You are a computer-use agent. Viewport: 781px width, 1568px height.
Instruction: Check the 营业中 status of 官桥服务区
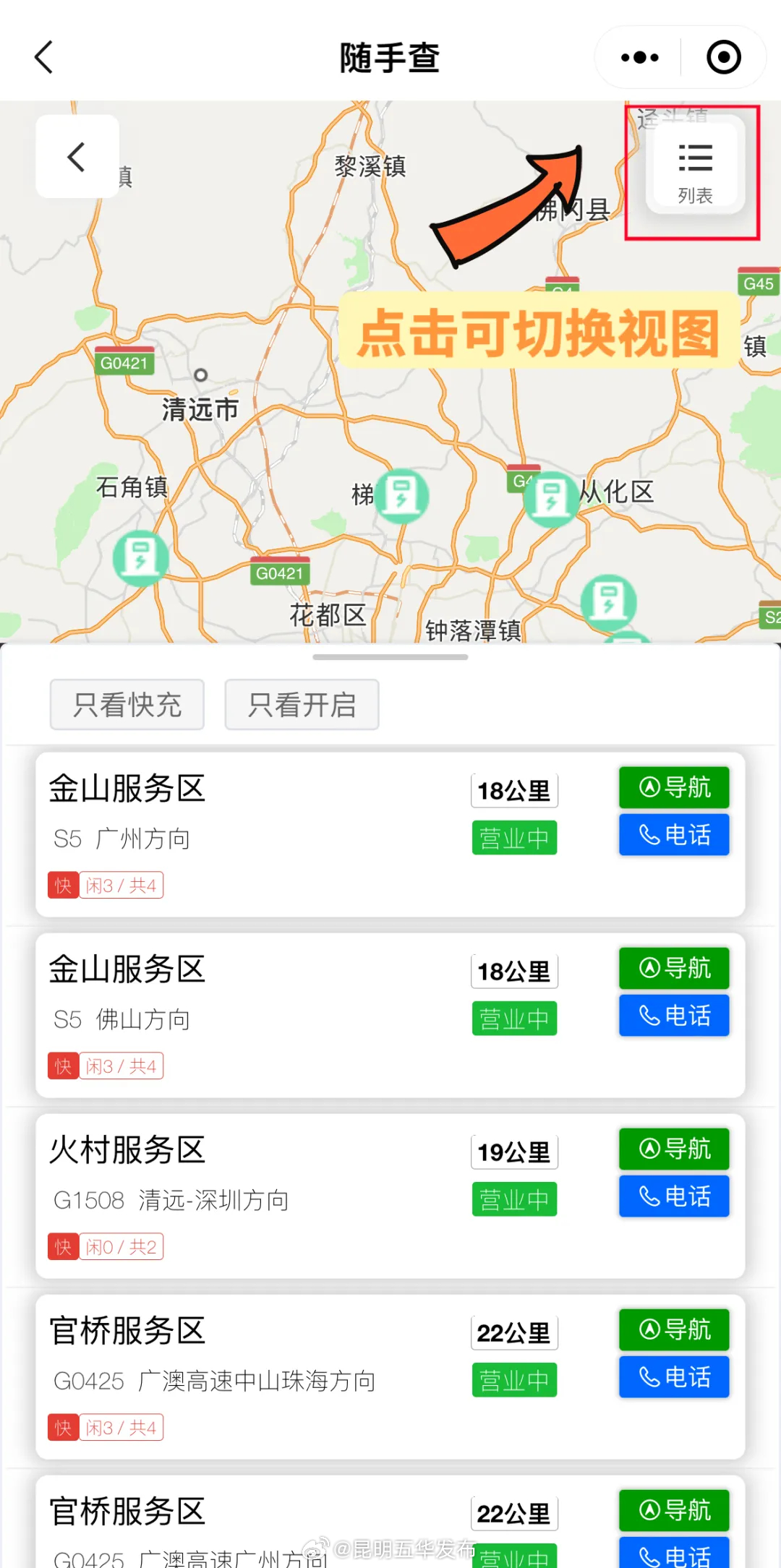coord(514,1380)
